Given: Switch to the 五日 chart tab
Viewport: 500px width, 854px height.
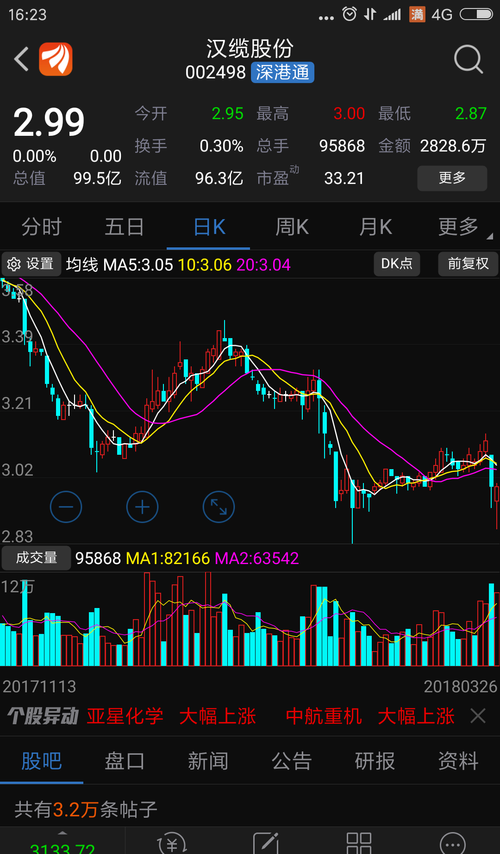Looking at the screenshot, I should (125, 227).
